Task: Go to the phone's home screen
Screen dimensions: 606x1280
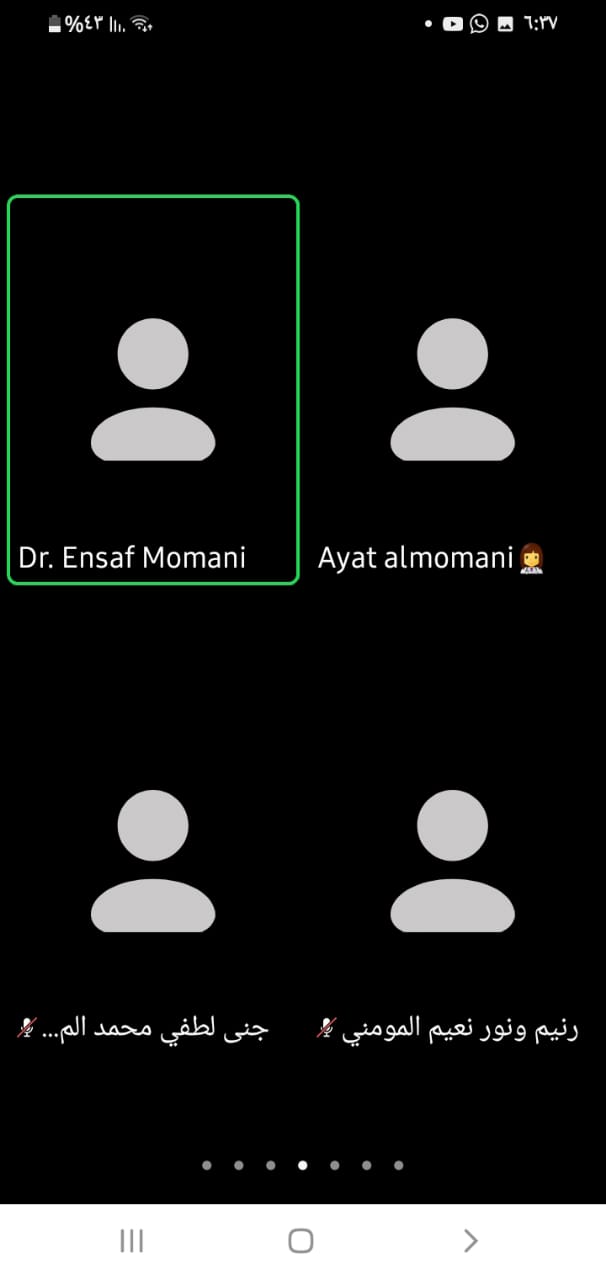Action: tap(301, 1241)
